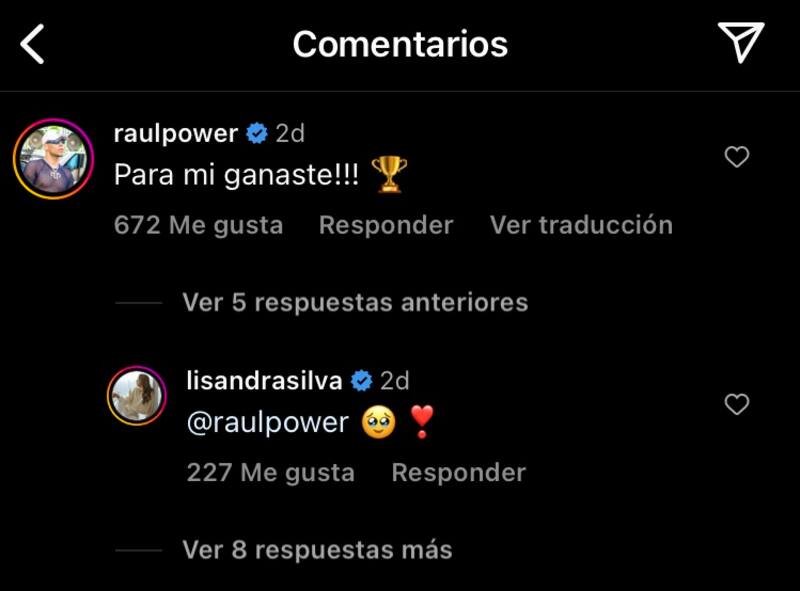View the 672 Me gusta likes list

click(198, 225)
